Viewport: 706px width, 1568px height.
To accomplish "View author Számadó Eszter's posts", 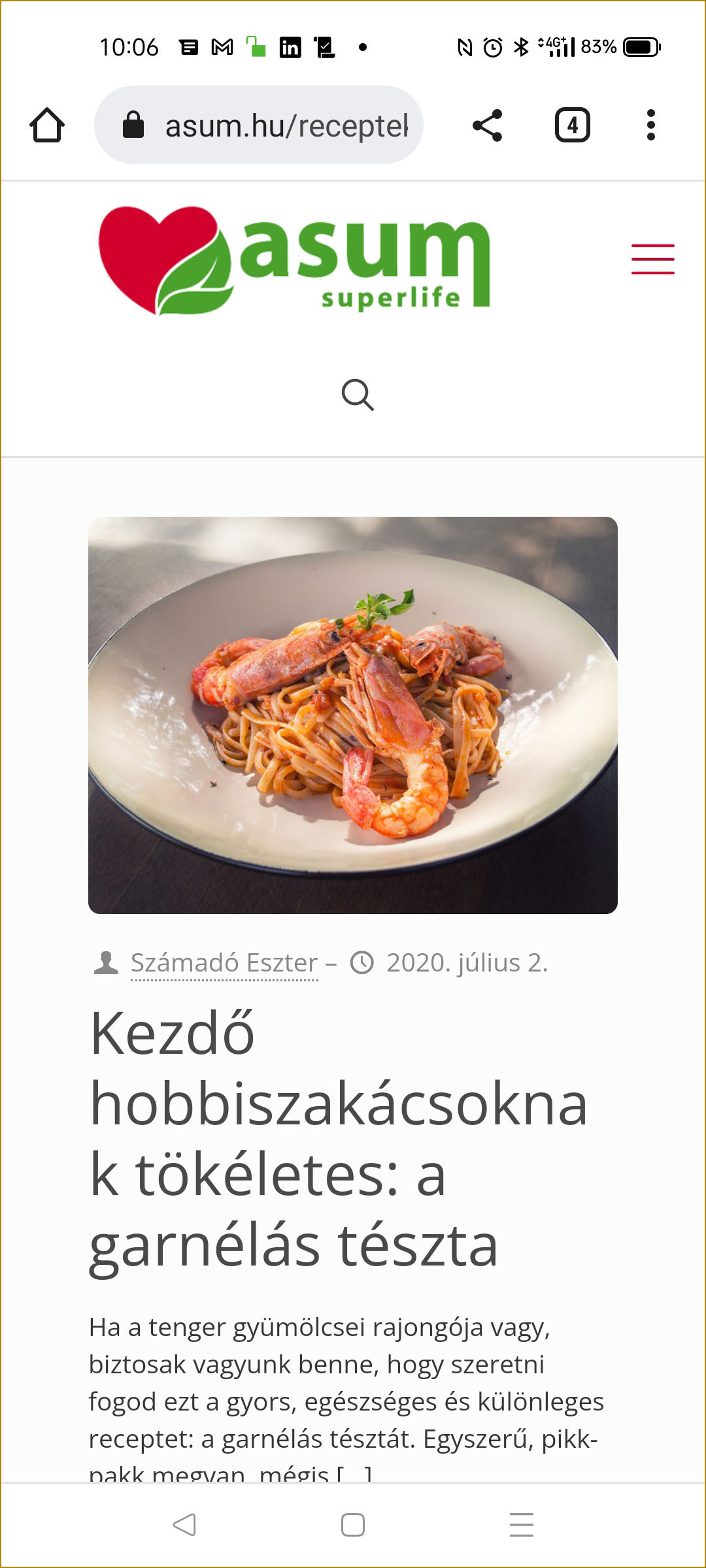I will click(224, 963).
